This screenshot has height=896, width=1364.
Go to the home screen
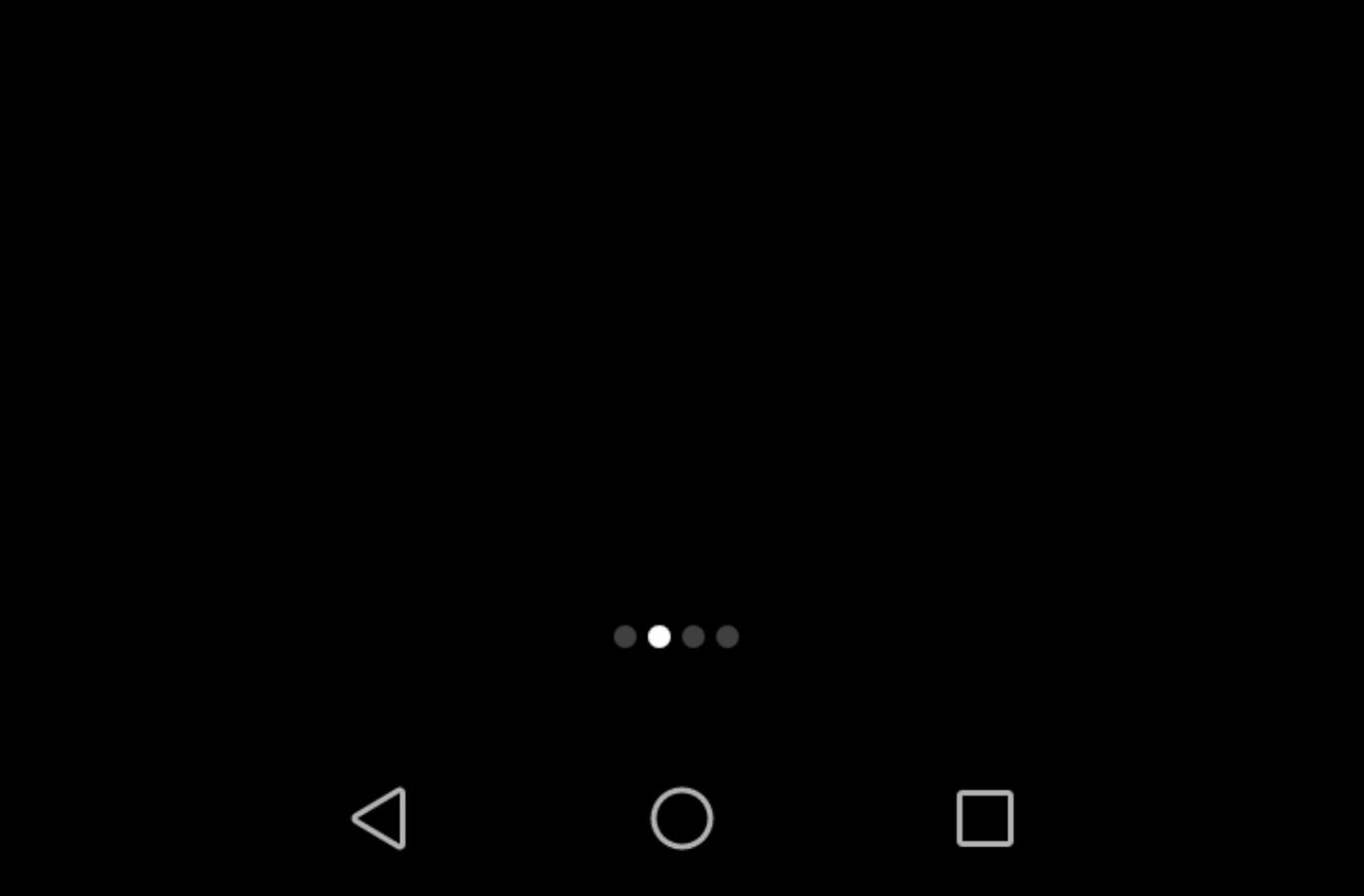(682, 818)
